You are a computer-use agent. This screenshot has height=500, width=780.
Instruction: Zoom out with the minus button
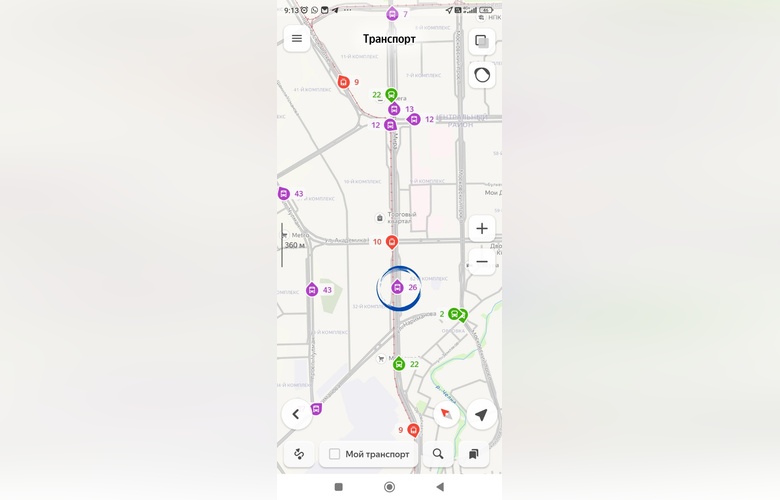point(481,262)
